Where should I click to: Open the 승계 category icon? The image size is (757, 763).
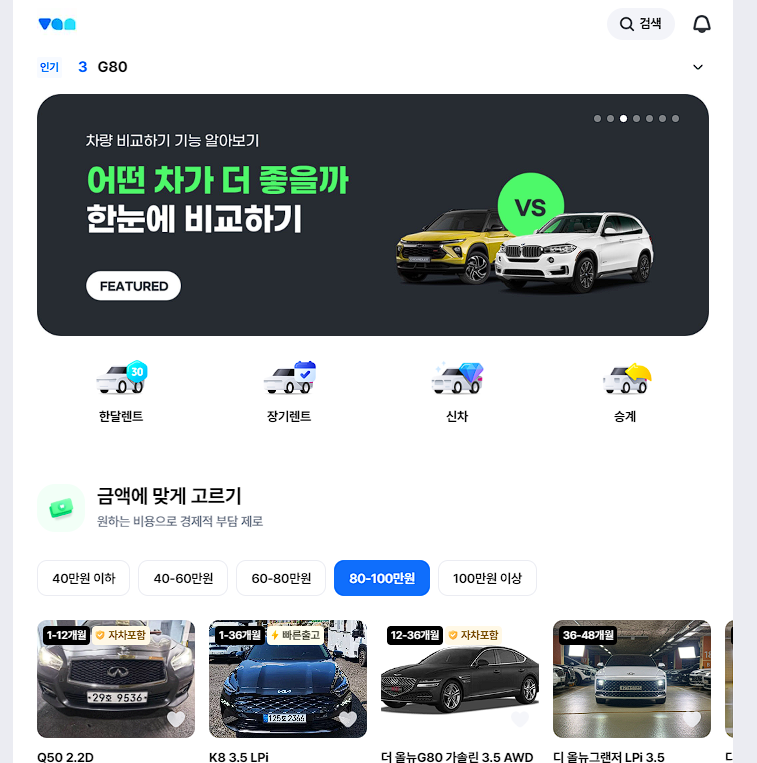(628, 379)
